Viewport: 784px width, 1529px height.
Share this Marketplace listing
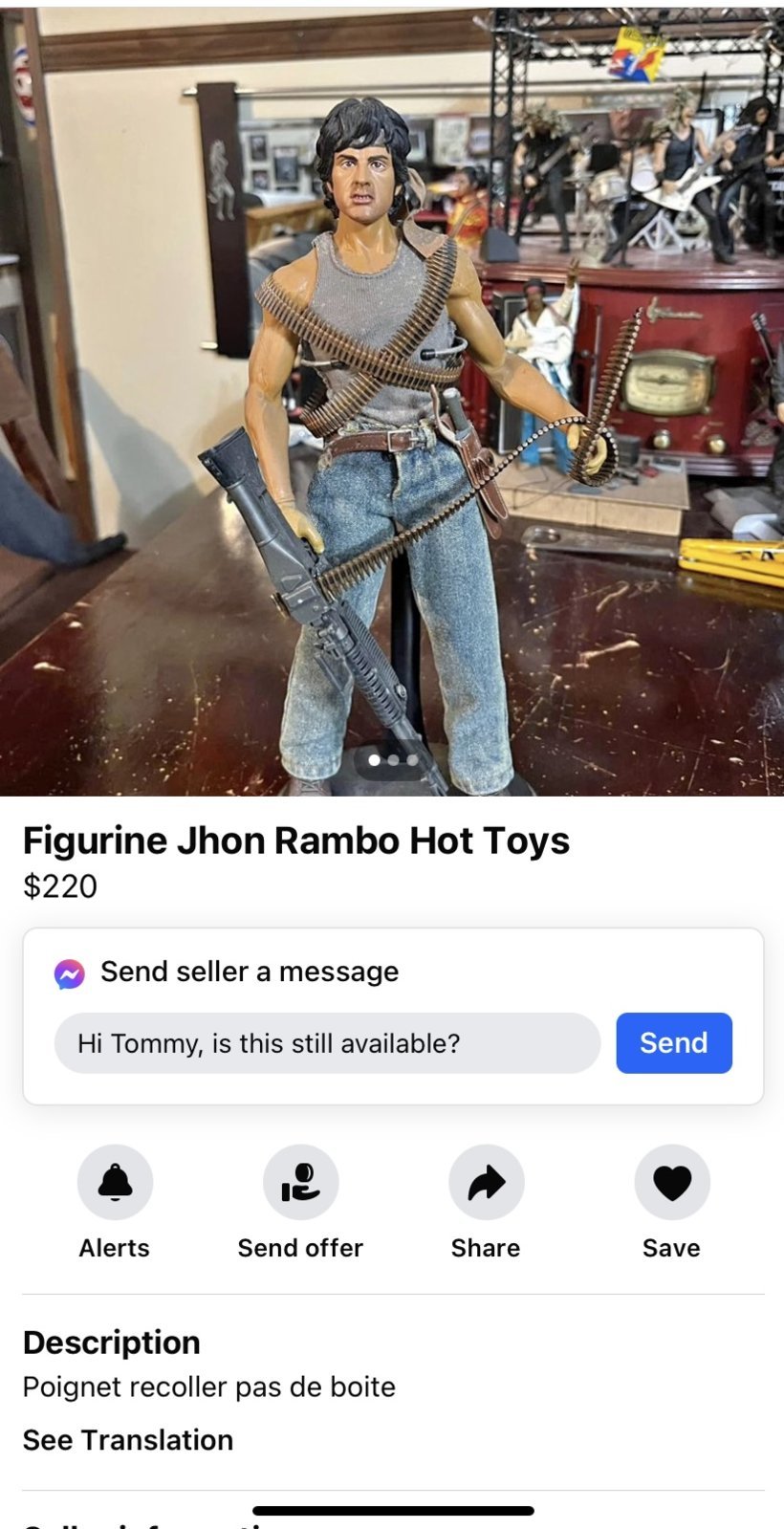(x=486, y=1183)
